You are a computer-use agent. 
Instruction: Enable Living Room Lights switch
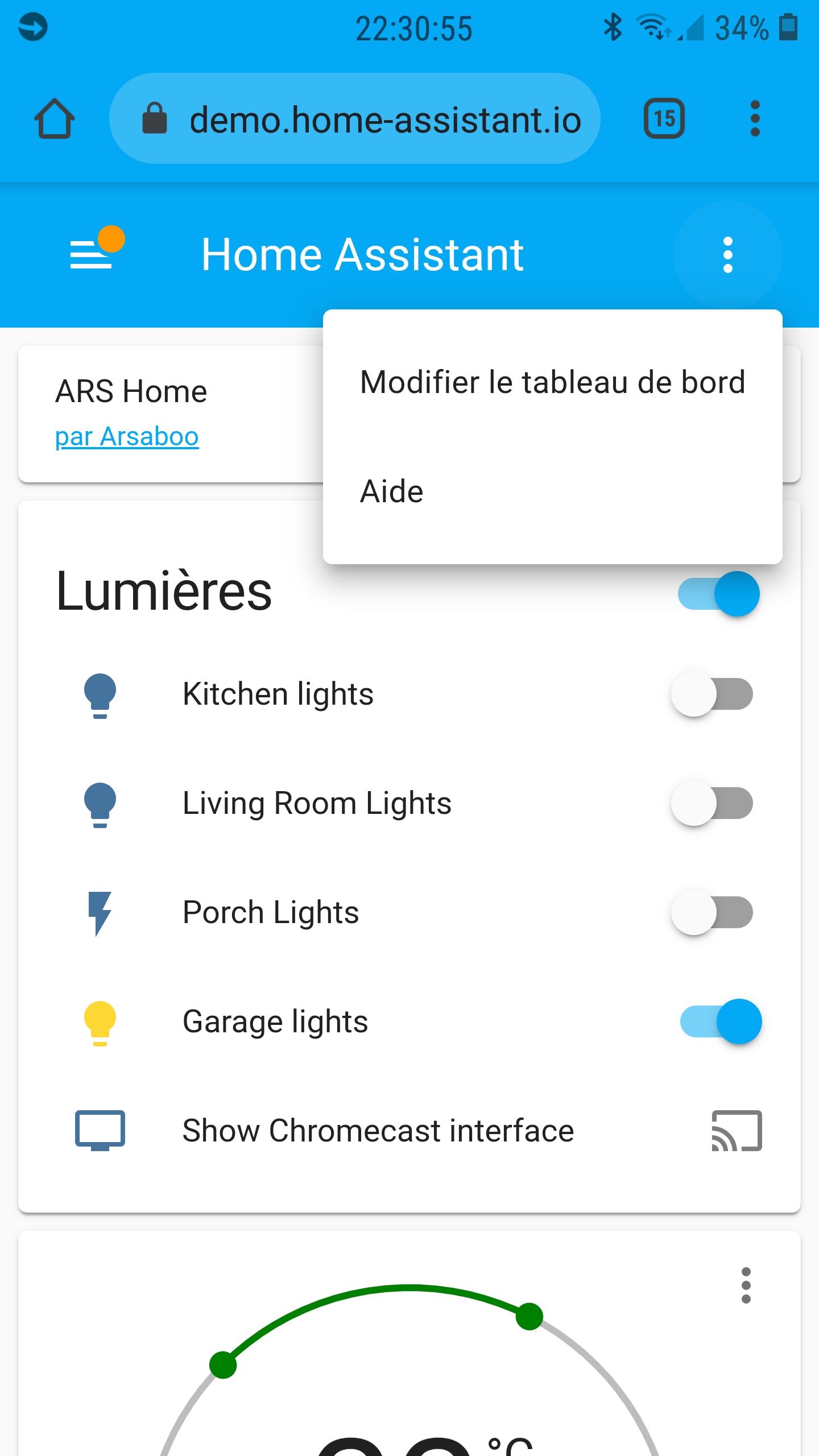click(x=712, y=803)
